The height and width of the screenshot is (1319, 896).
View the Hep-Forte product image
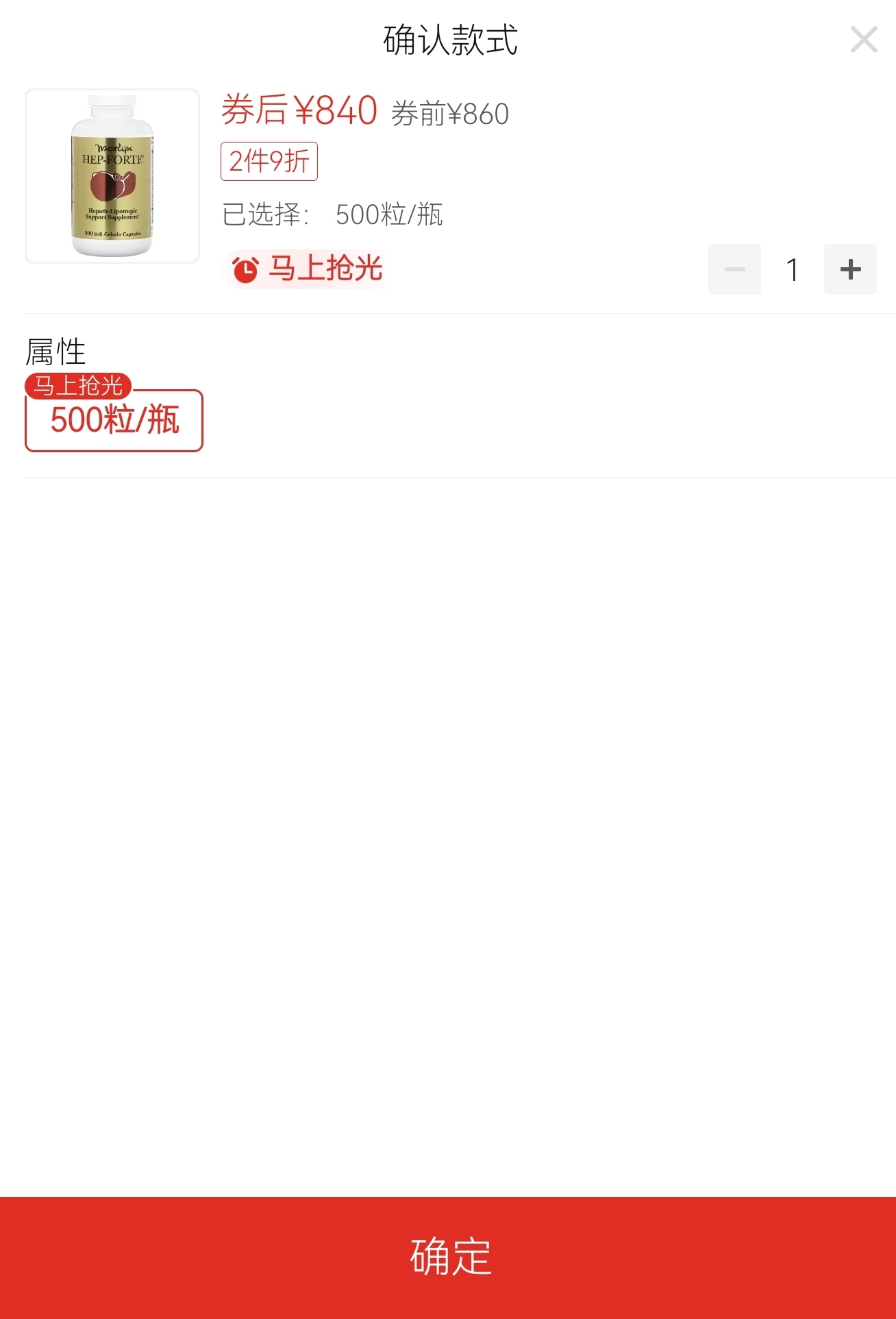pyautogui.click(x=112, y=176)
